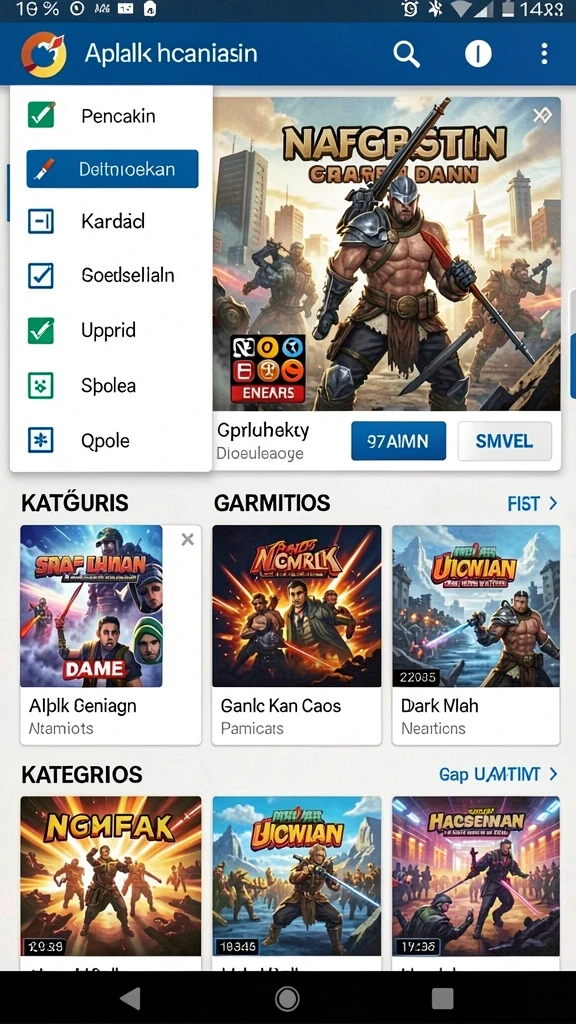Tap the 97AIMN button
The height and width of the screenshot is (1024, 576).
point(398,441)
